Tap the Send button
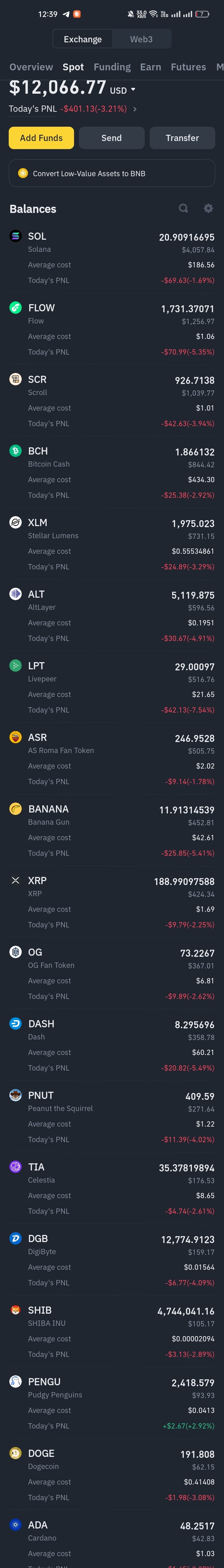The height and width of the screenshot is (1568, 224). click(x=111, y=138)
